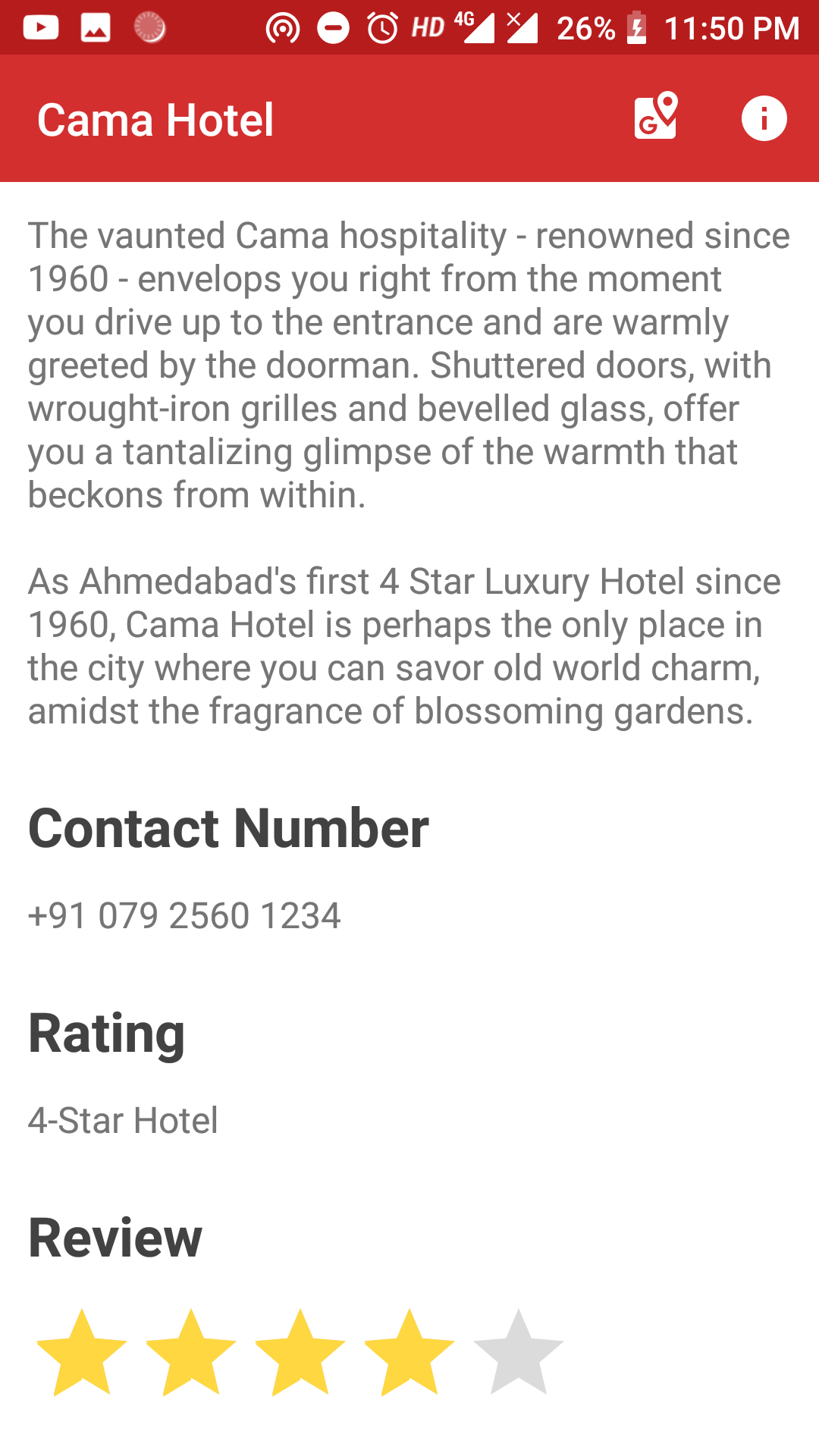
Task: Open the info icon in the app bar
Action: pyautogui.click(x=764, y=118)
